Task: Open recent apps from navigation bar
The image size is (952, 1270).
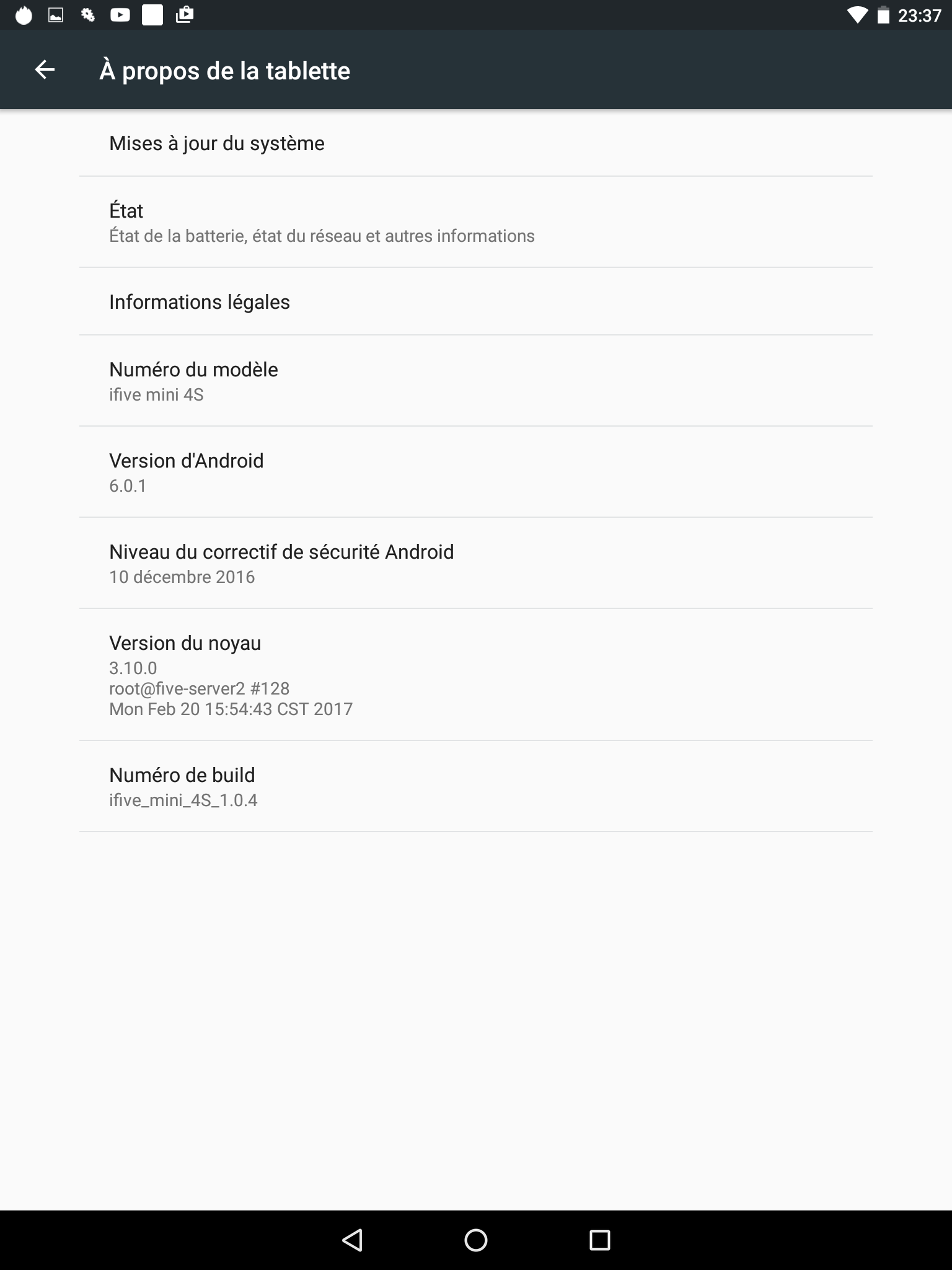Action: (x=599, y=1240)
